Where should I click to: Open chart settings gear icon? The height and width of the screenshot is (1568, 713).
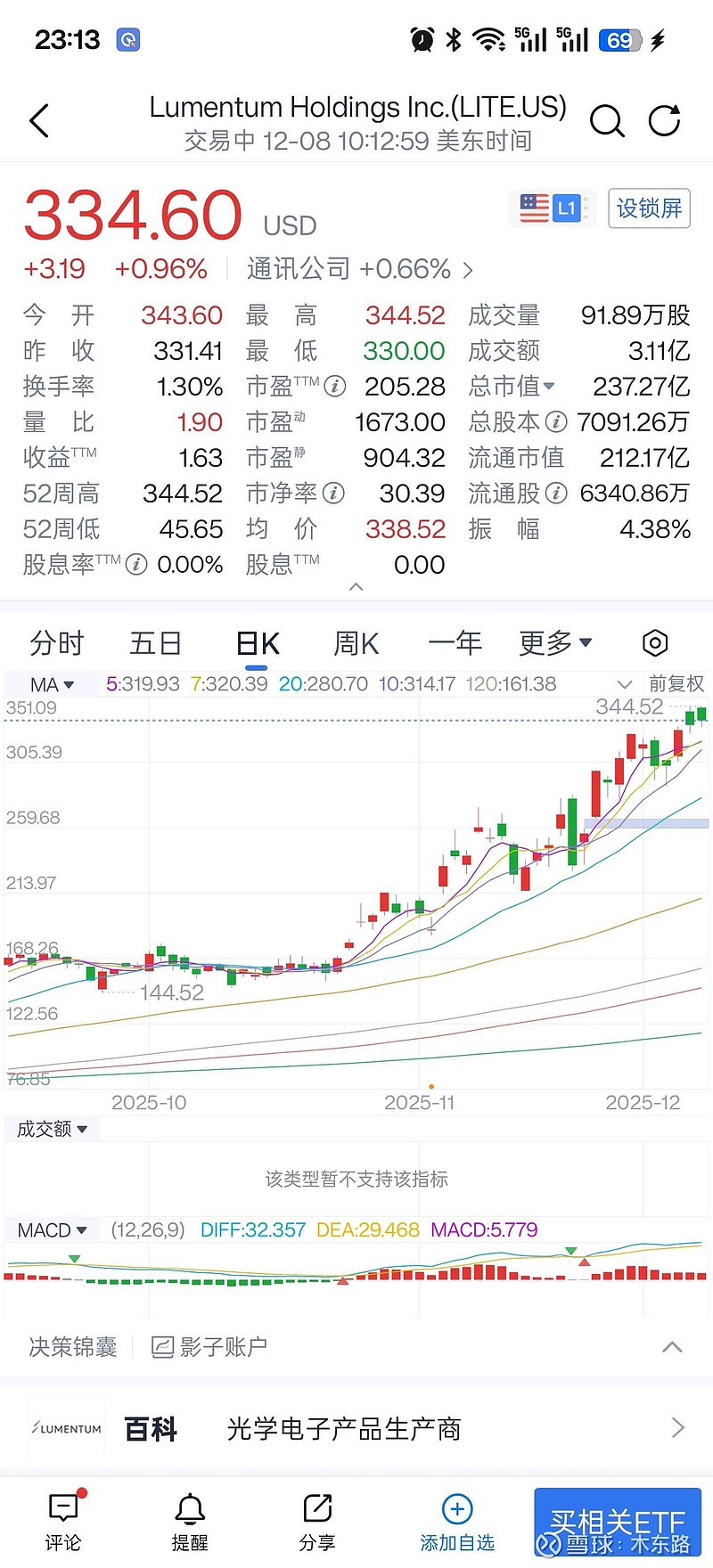(654, 642)
